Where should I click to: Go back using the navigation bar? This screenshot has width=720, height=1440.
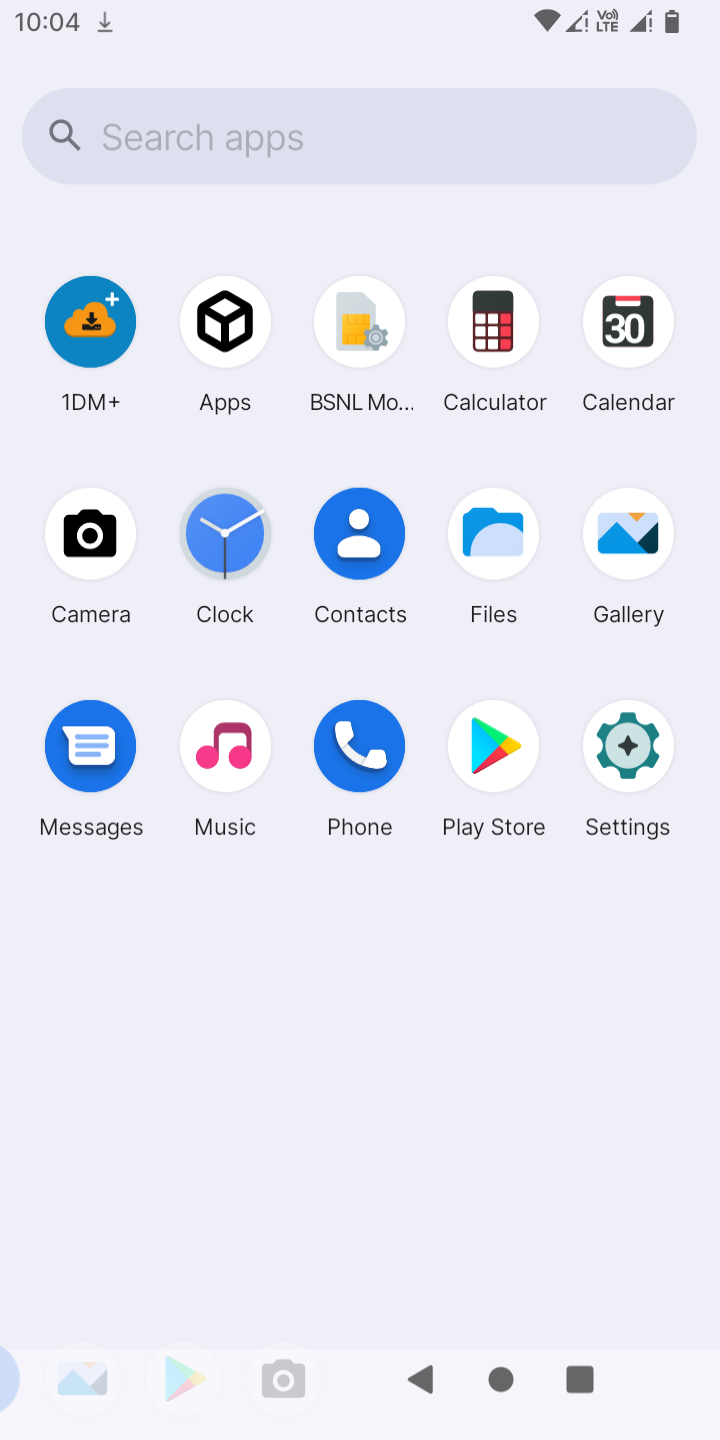click(x=421, y=1380)
